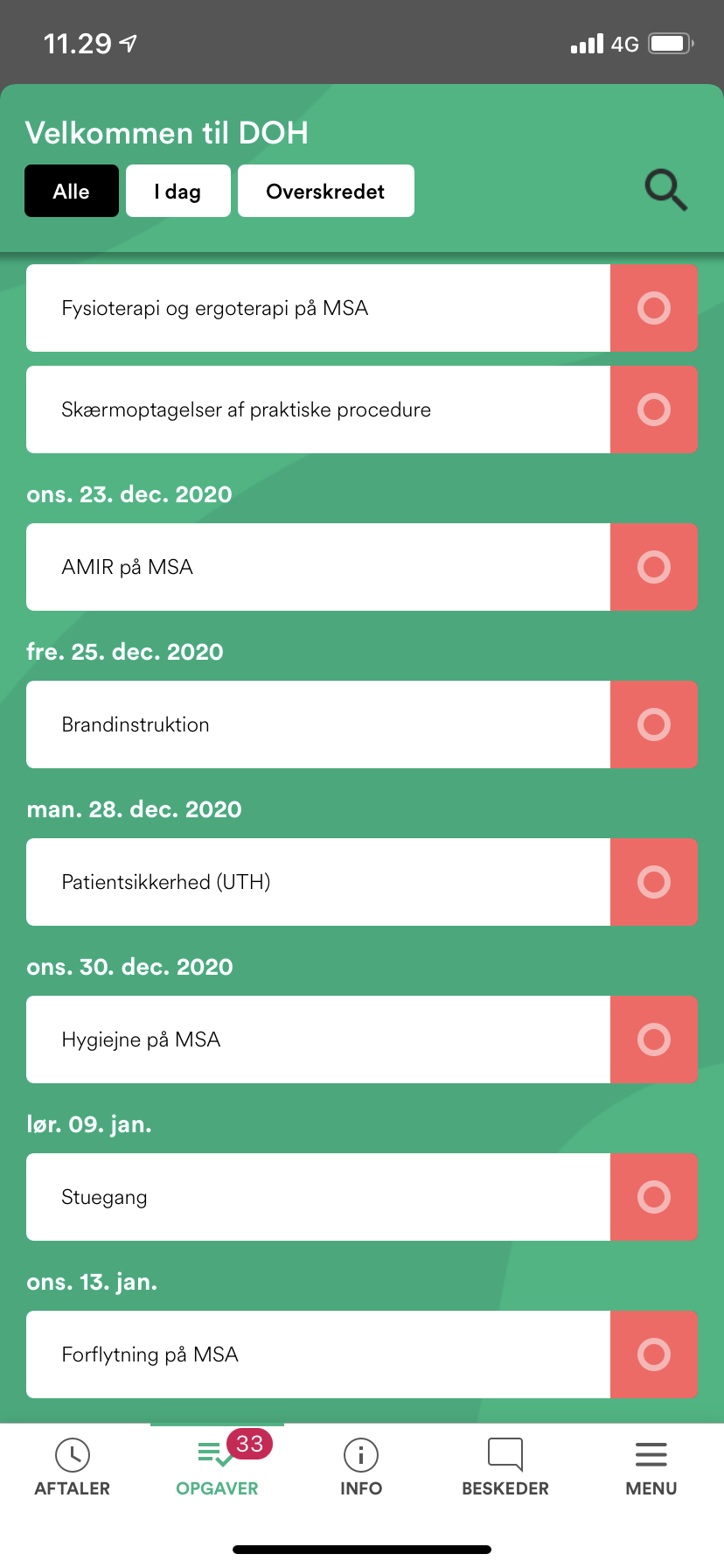This screenshot has height=1568, width=724.
Task: Check off the Brandinstruktion circle
Action: (x=654, y=724)
